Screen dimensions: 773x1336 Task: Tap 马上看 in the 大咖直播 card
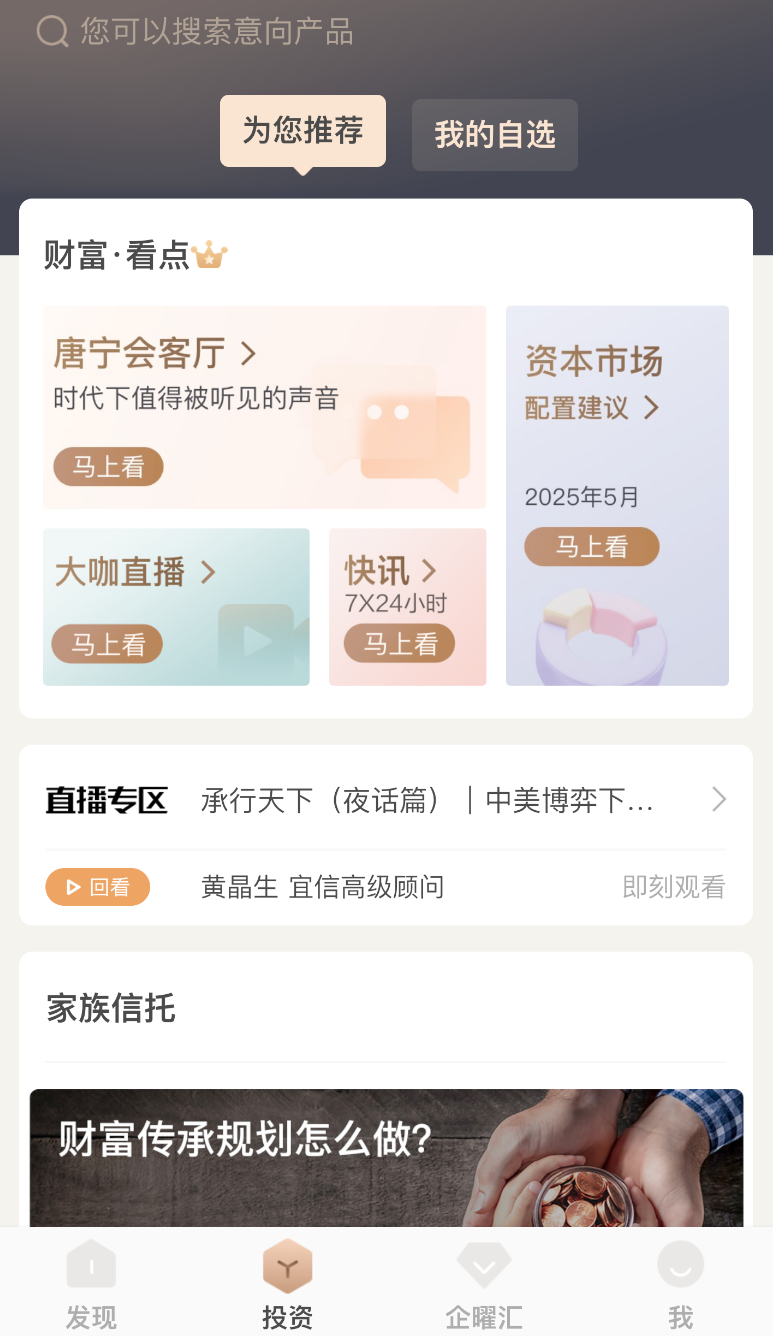pyautogui.click(x=107, y=644)
